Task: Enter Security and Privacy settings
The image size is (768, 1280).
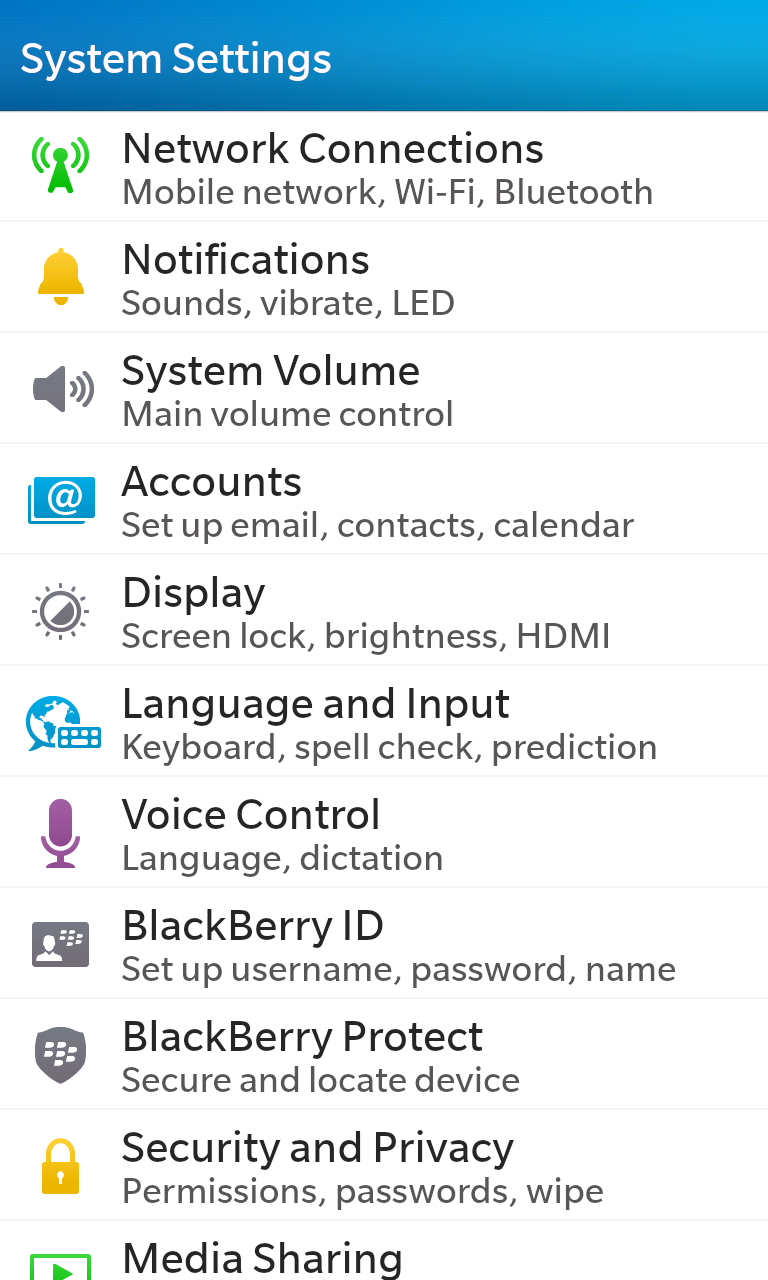Action: tap(384, 1166)
